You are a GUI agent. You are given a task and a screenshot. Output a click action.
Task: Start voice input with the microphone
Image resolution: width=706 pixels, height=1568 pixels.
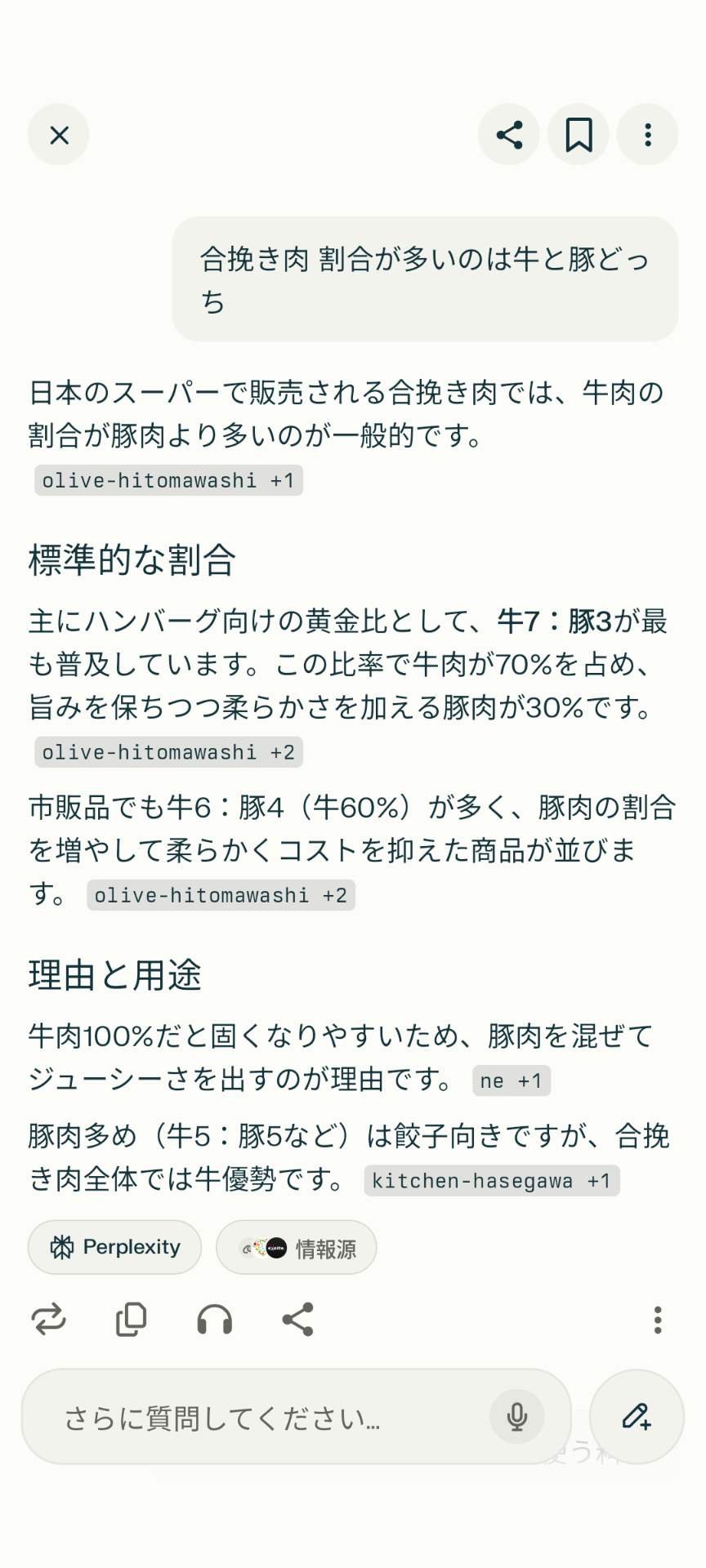coord(516,1417)
